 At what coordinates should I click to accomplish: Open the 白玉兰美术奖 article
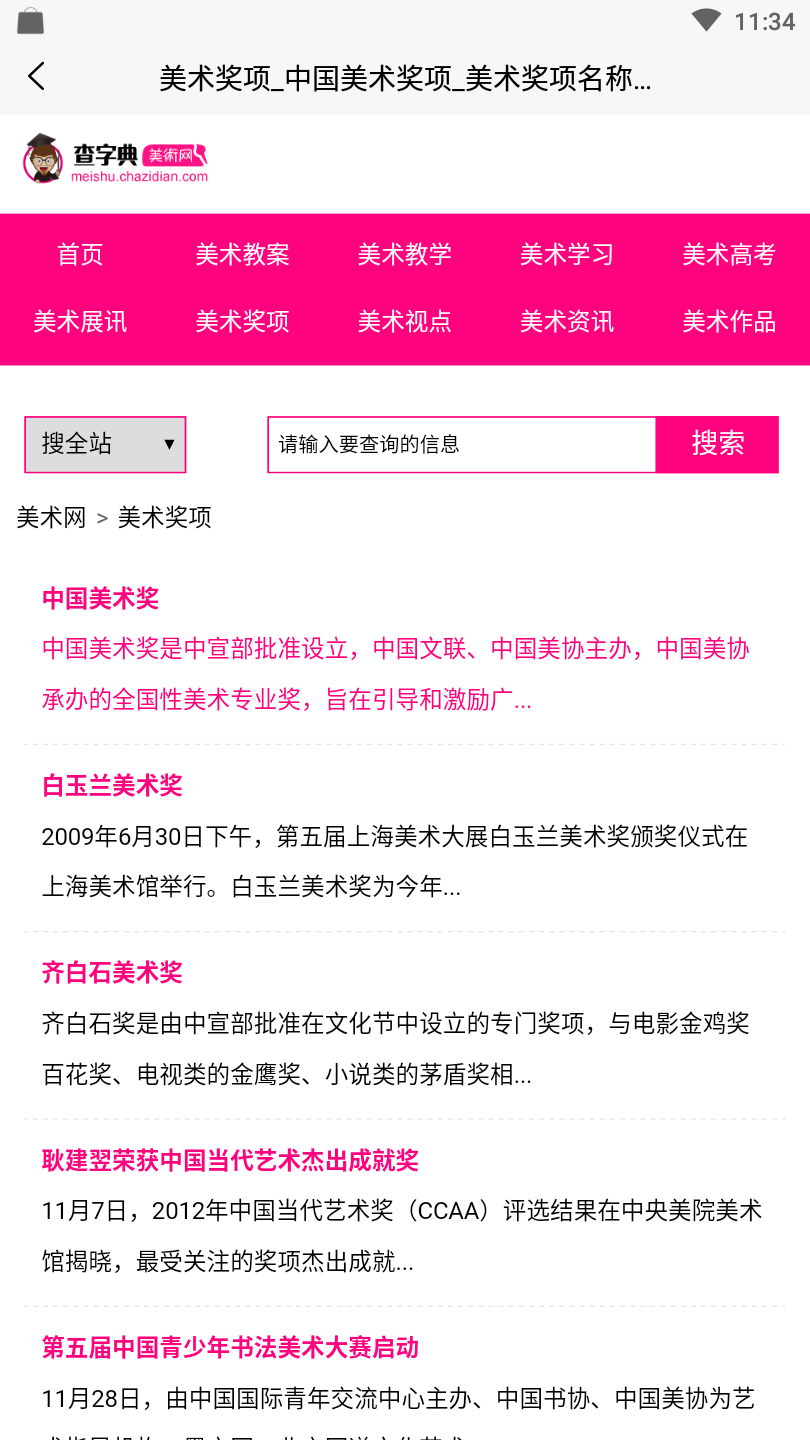(112, 786)
